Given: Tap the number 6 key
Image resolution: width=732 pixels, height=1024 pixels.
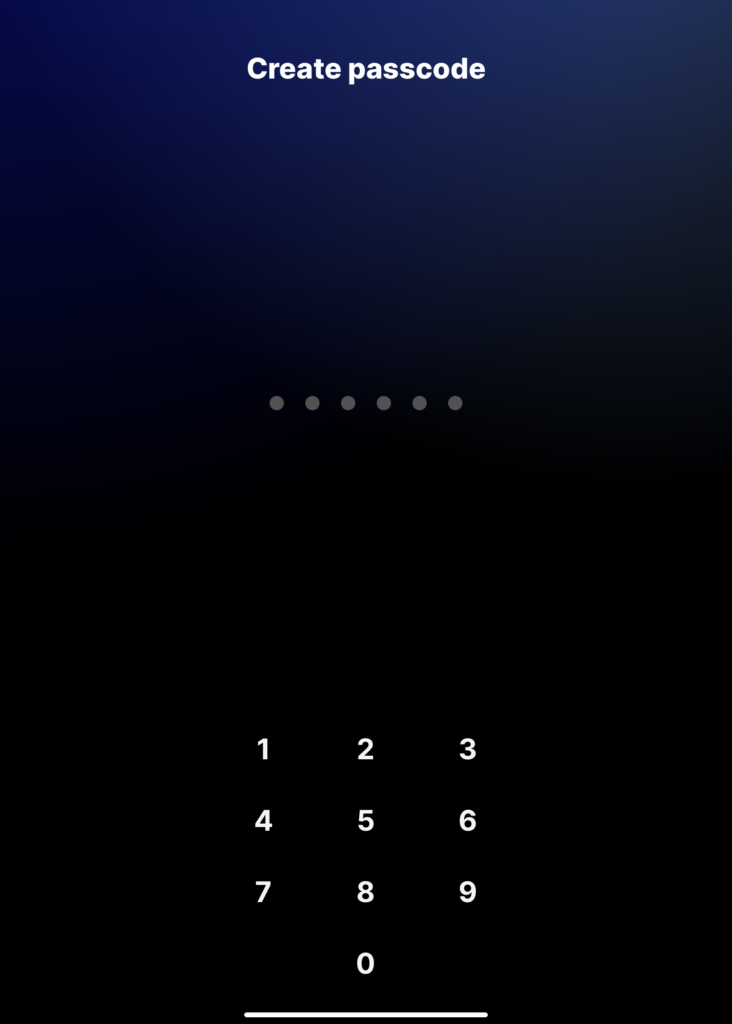Looking at the screenshot, I should [468, 821].
